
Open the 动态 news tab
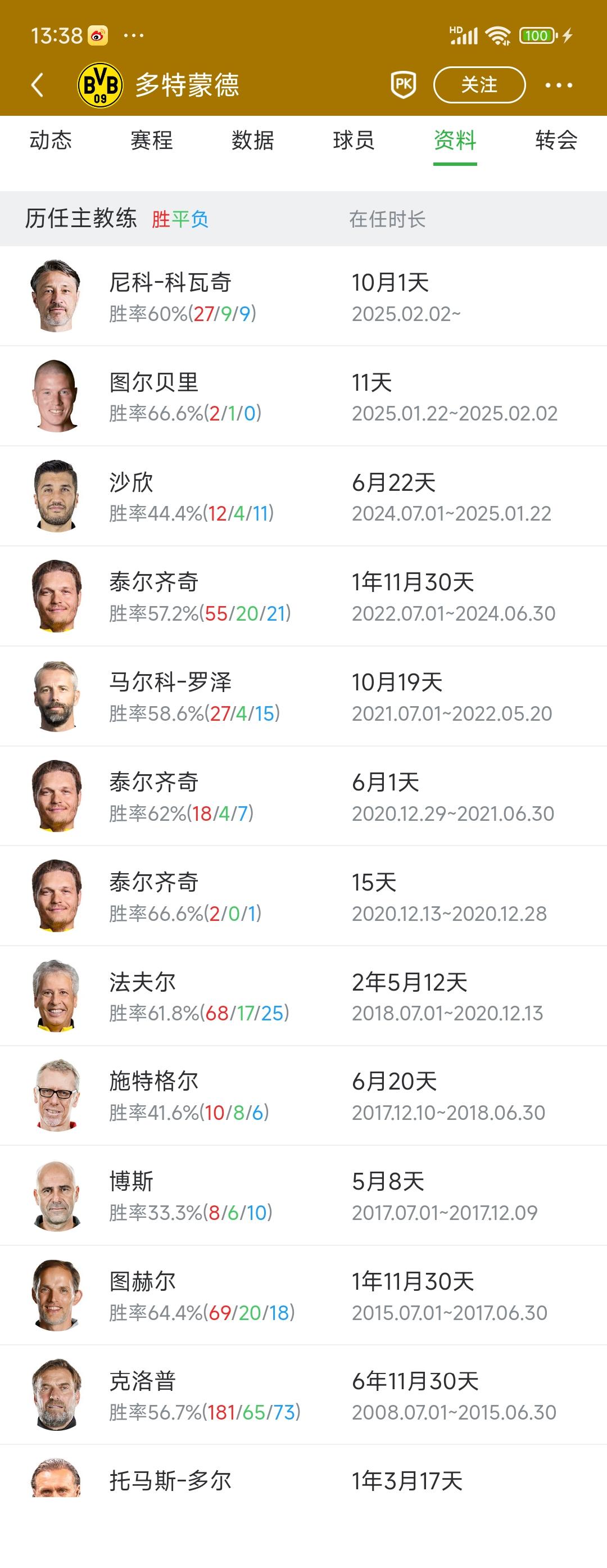(x=51, y=141)
